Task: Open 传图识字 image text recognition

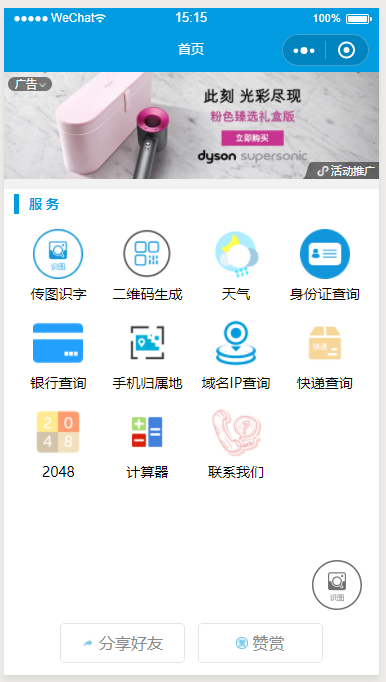Action: point(58,265)
